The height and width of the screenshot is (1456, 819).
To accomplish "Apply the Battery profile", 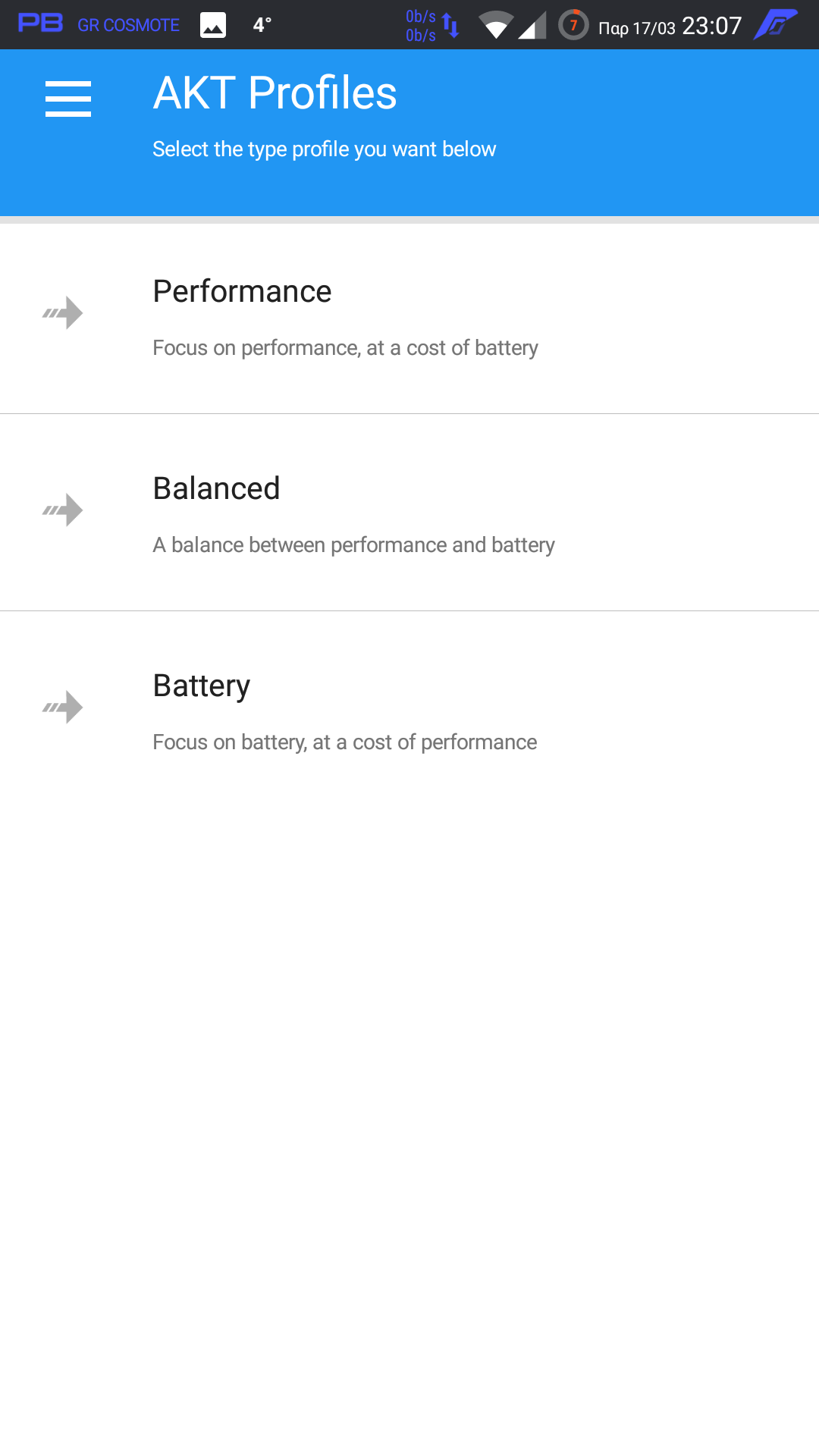I will (409, 711).
